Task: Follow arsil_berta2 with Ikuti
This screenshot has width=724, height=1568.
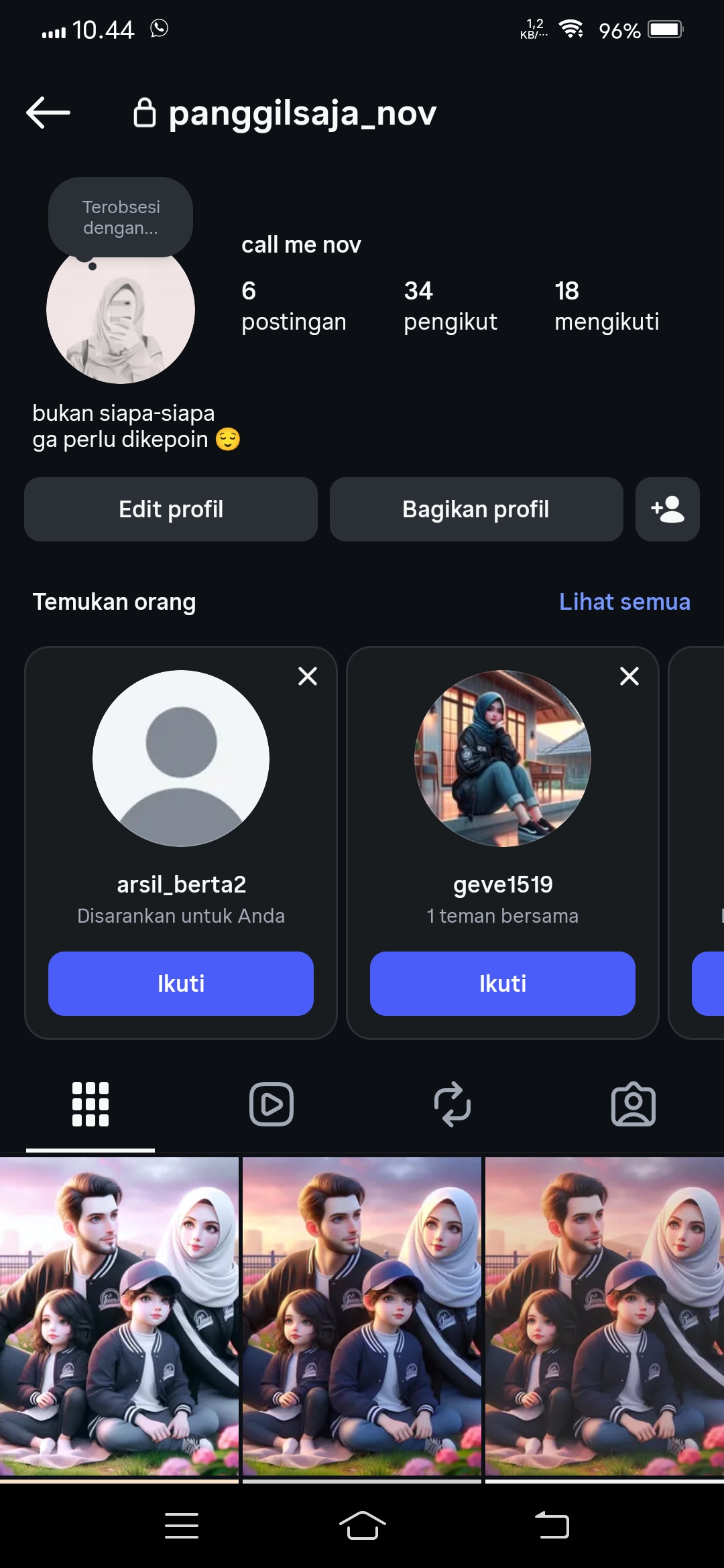Action: click(181, 984)
